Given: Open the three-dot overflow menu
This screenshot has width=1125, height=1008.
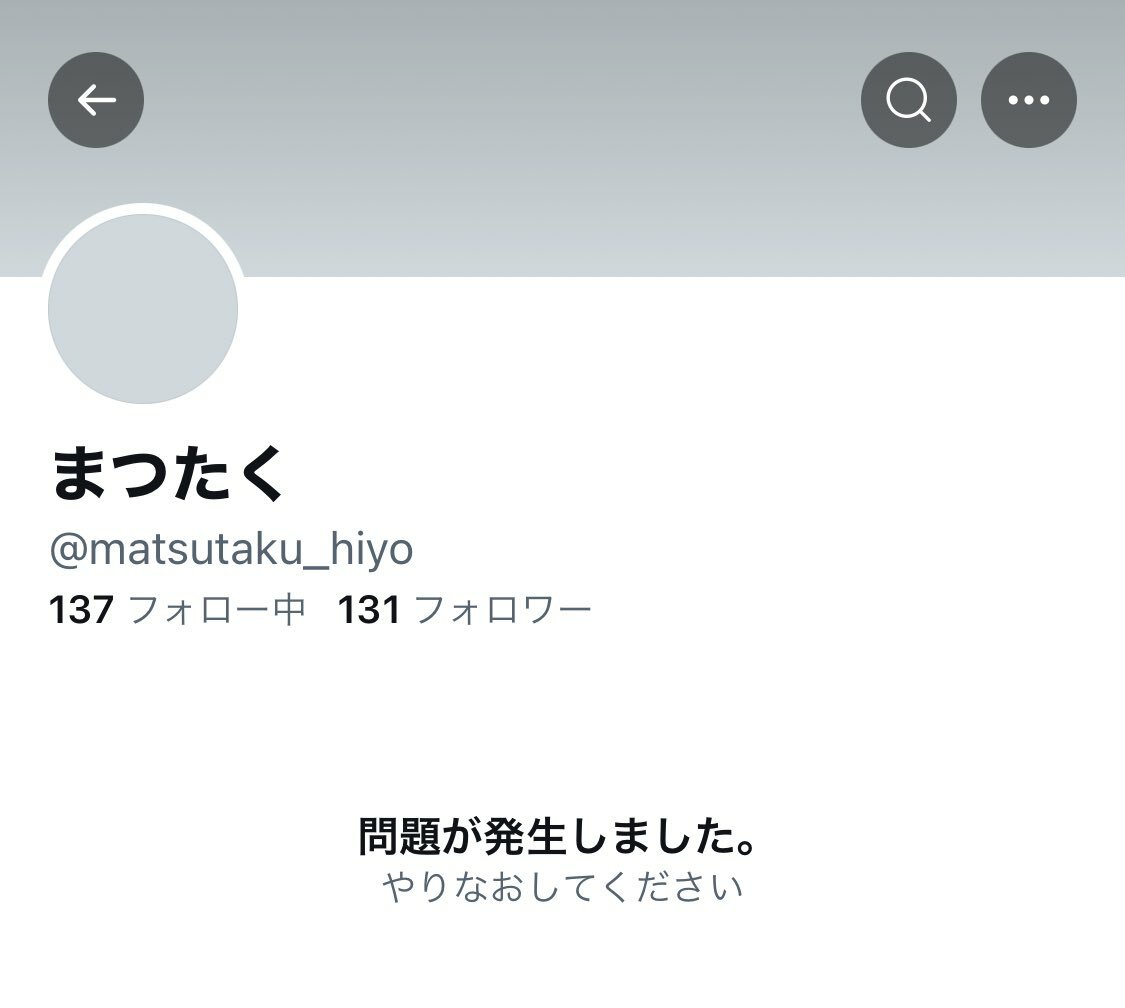Looking at the screenshot, I should pos(1028,100).
